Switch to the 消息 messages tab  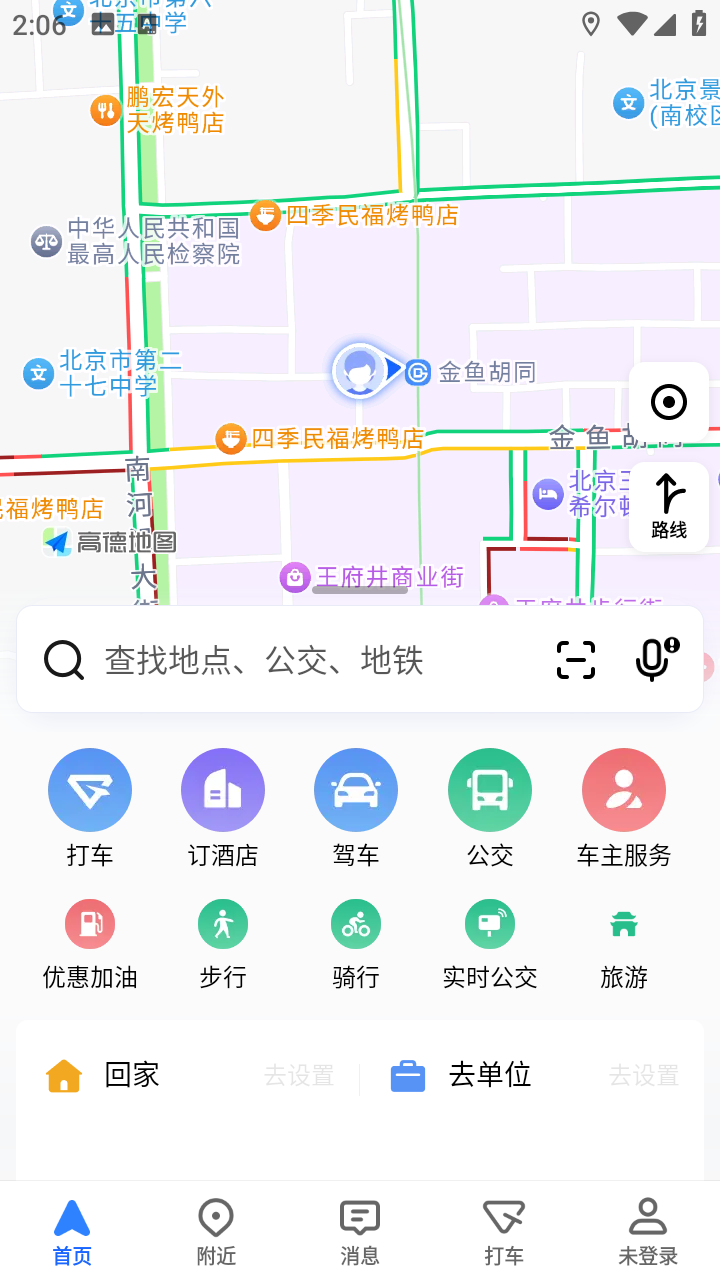(360, 1232)
